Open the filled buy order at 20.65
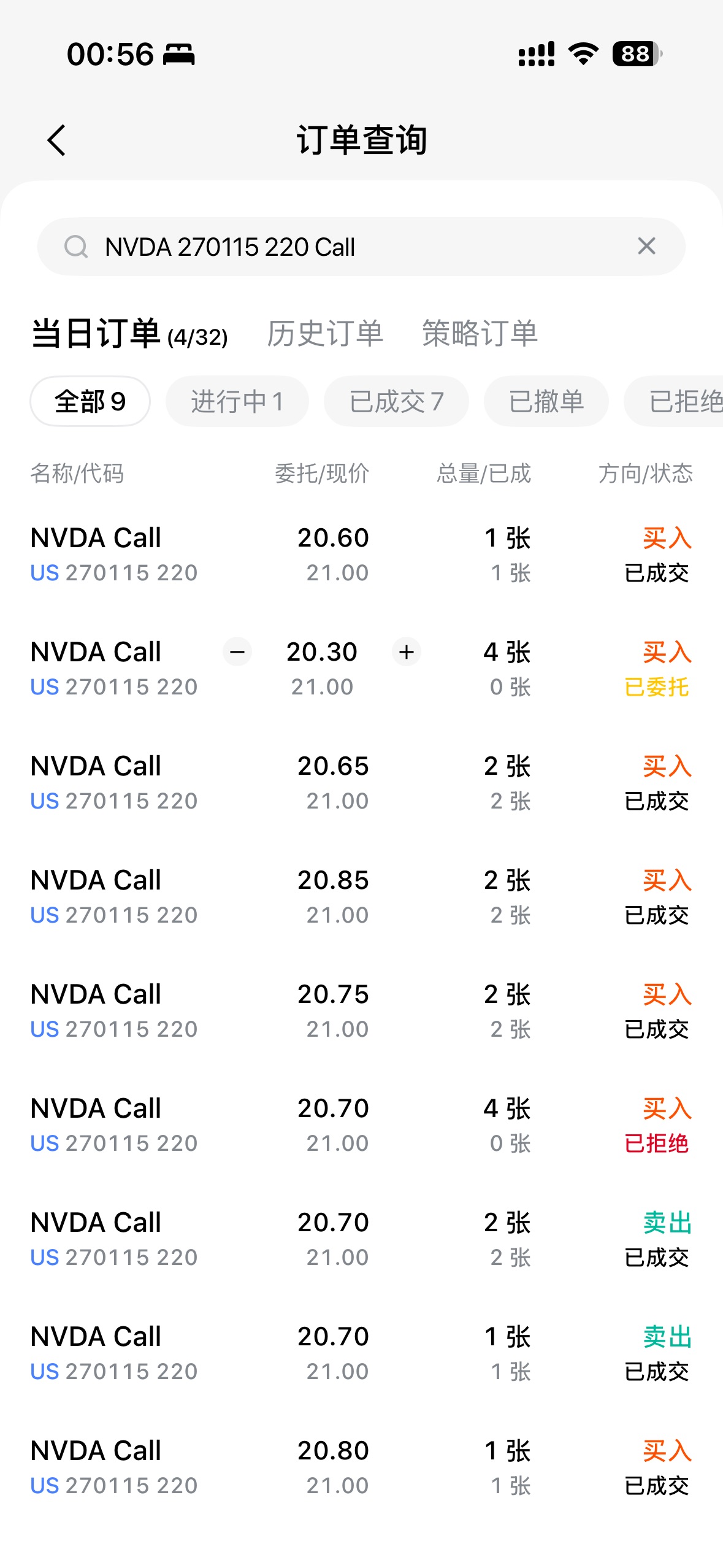 361,783
